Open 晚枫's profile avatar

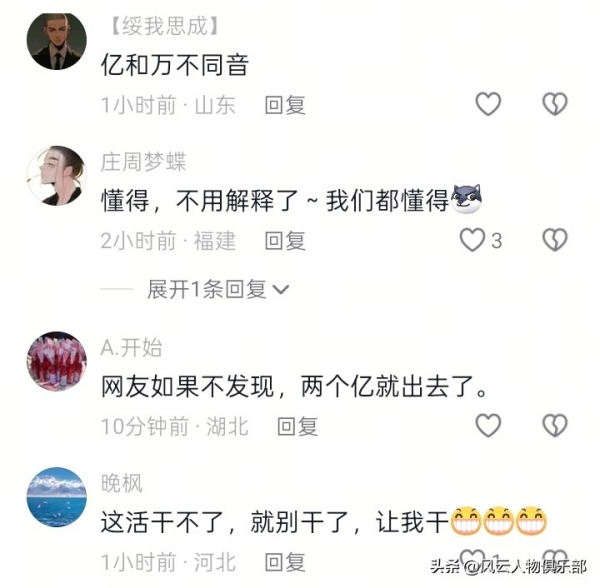[56, 498]
